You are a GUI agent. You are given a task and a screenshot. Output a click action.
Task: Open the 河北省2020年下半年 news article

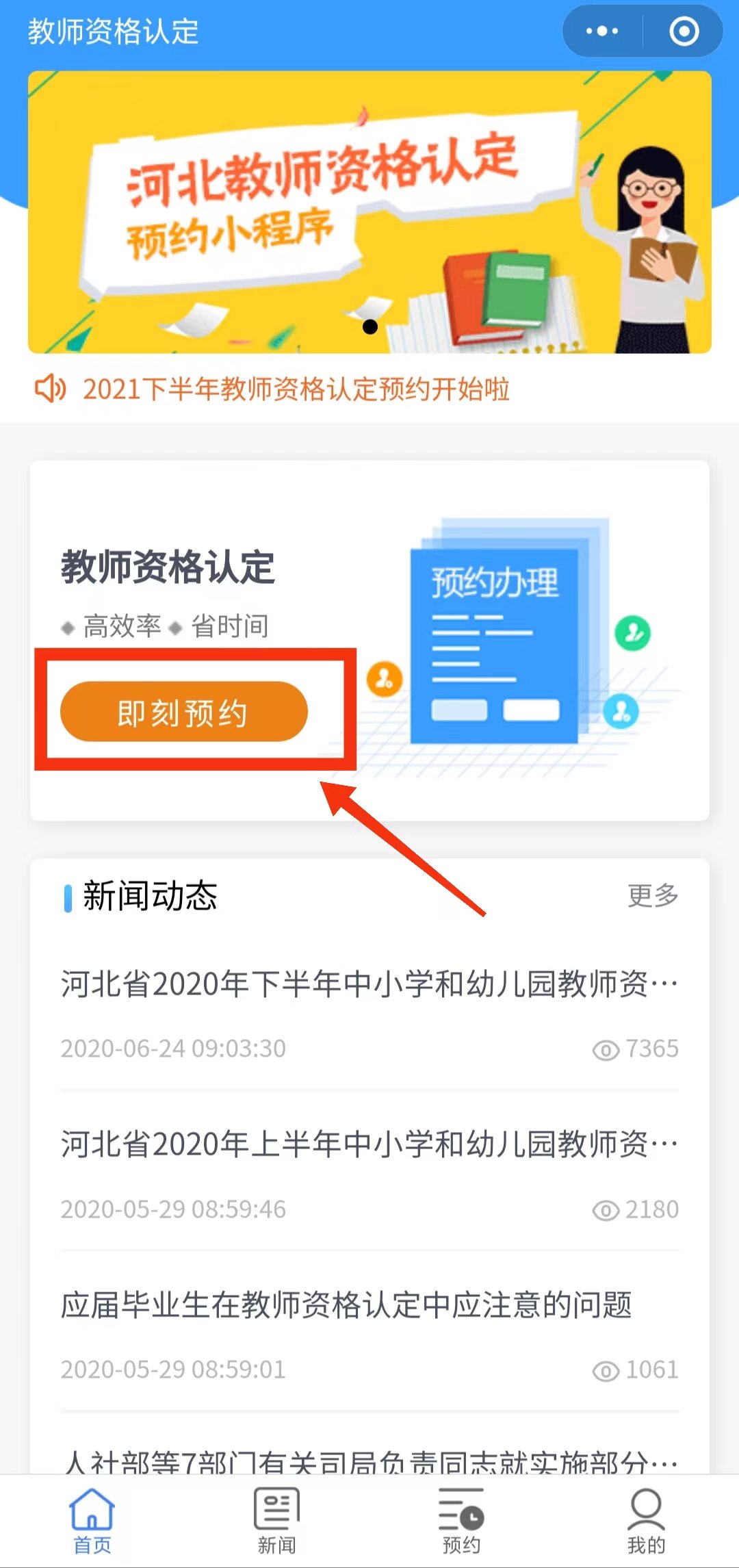click(x=369, y=984)
